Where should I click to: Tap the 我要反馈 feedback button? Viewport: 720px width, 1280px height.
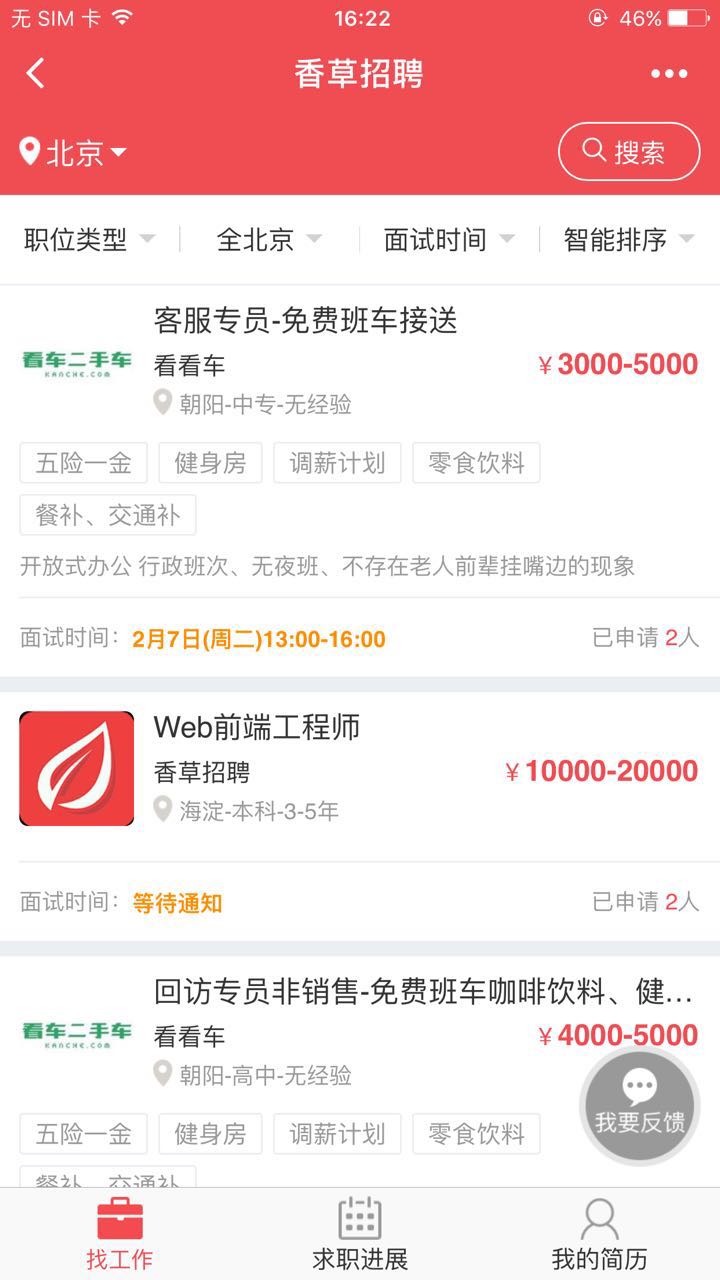[640, 1106]
